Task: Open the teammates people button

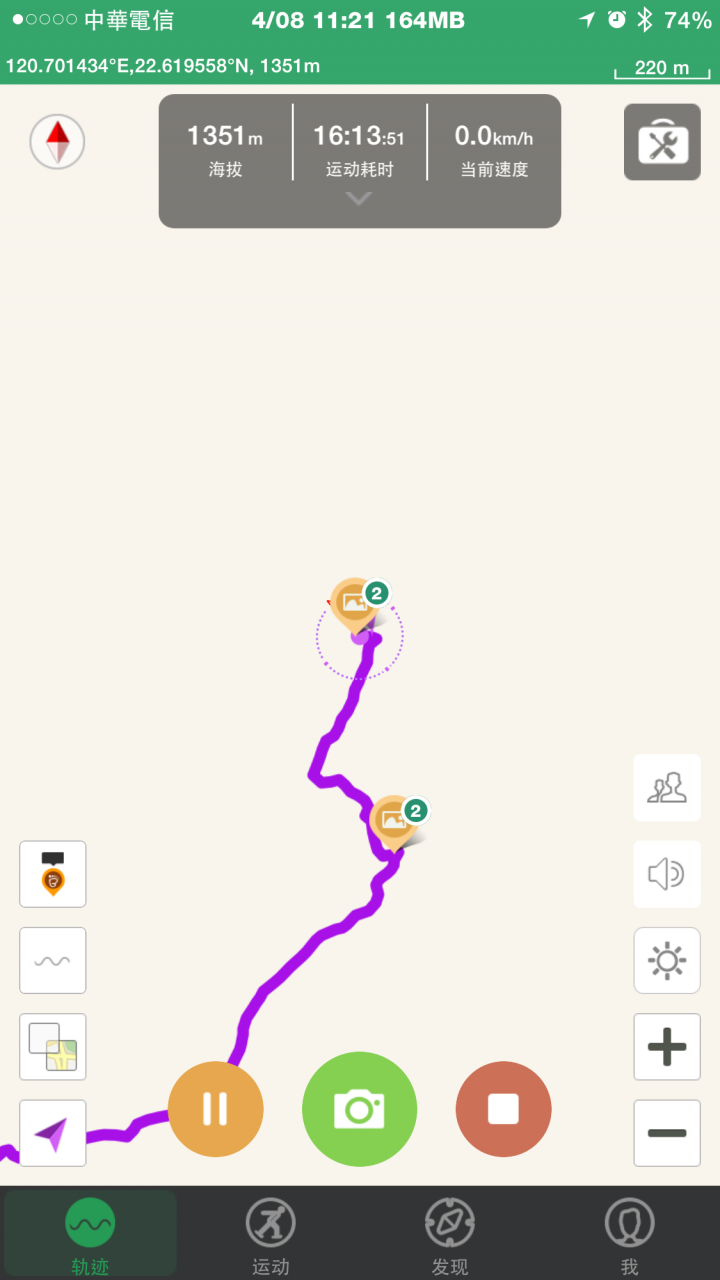Action: 667,788
